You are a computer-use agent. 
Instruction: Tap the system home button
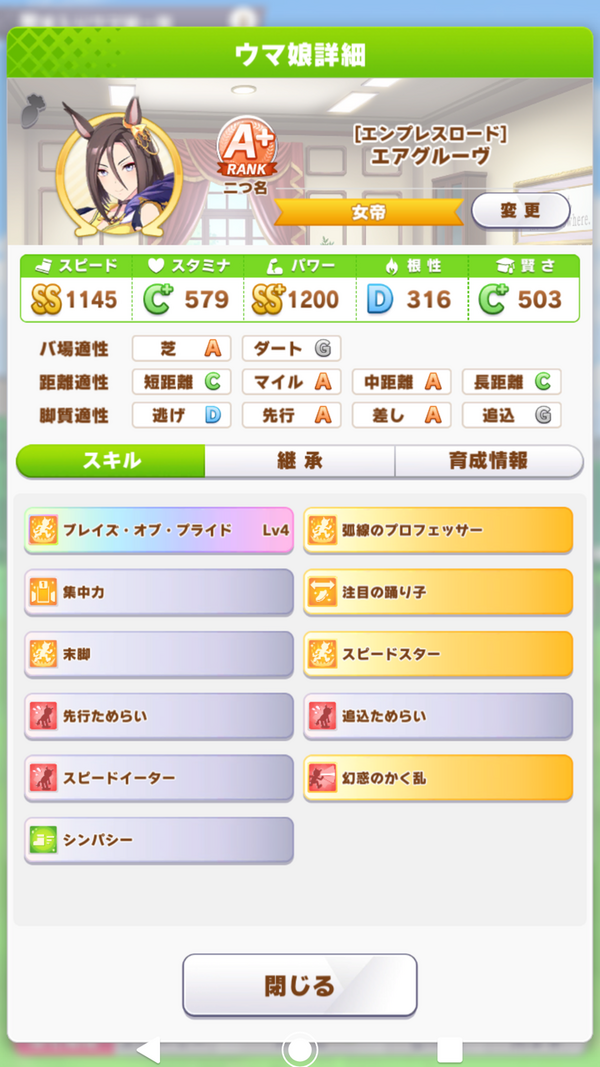coord(299,1050)
